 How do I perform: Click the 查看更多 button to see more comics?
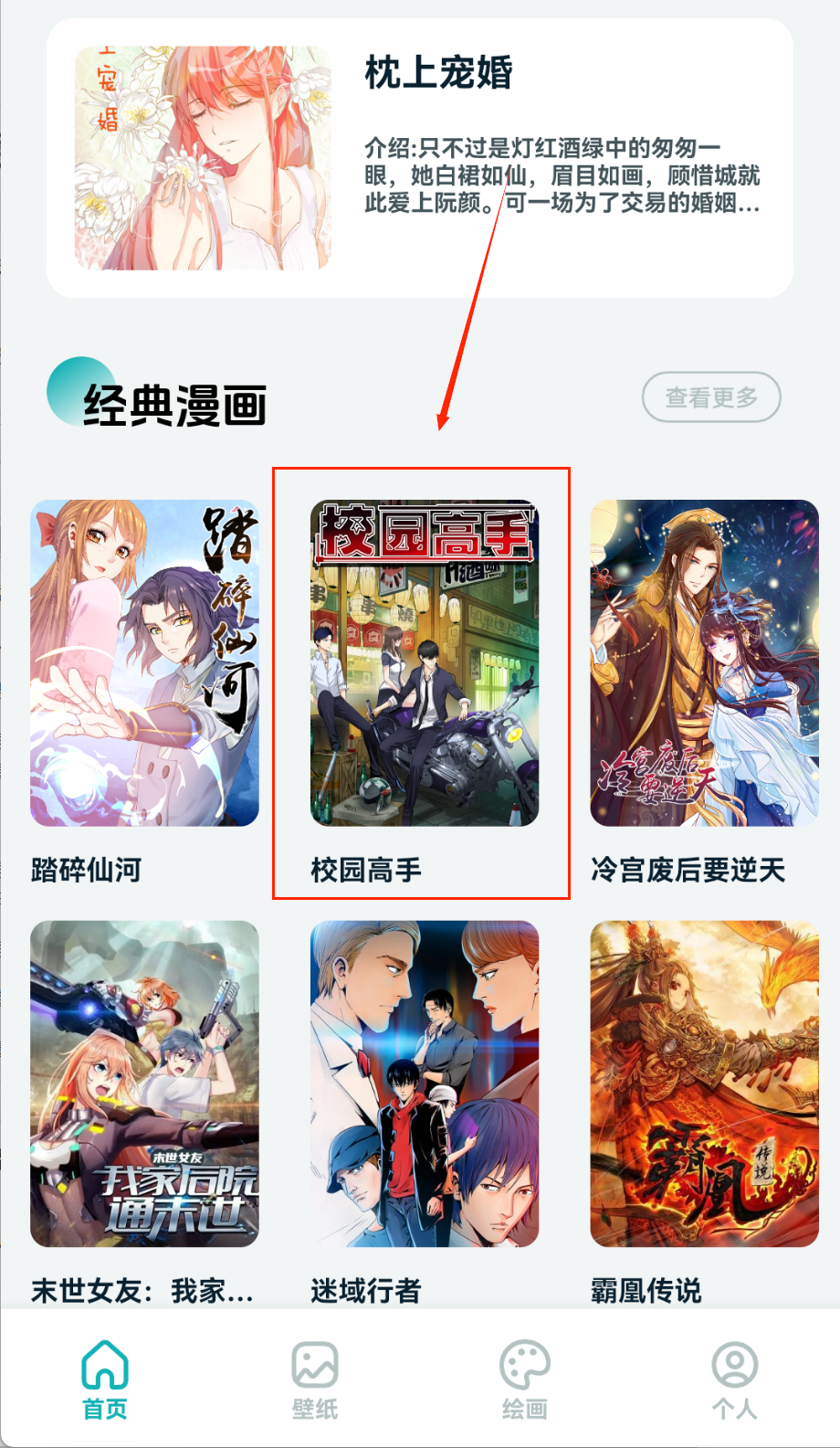[711, 396]
